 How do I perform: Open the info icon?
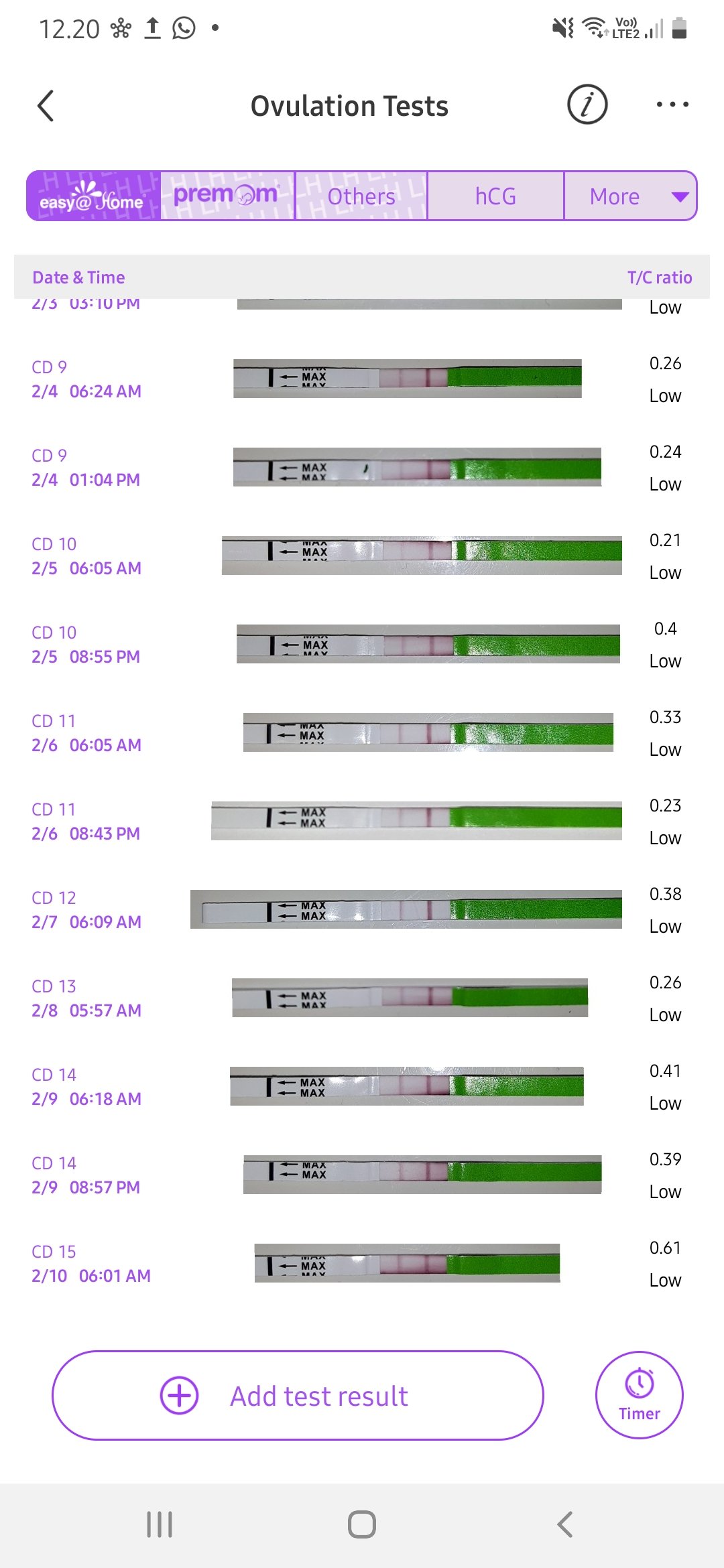click(587, 105)
